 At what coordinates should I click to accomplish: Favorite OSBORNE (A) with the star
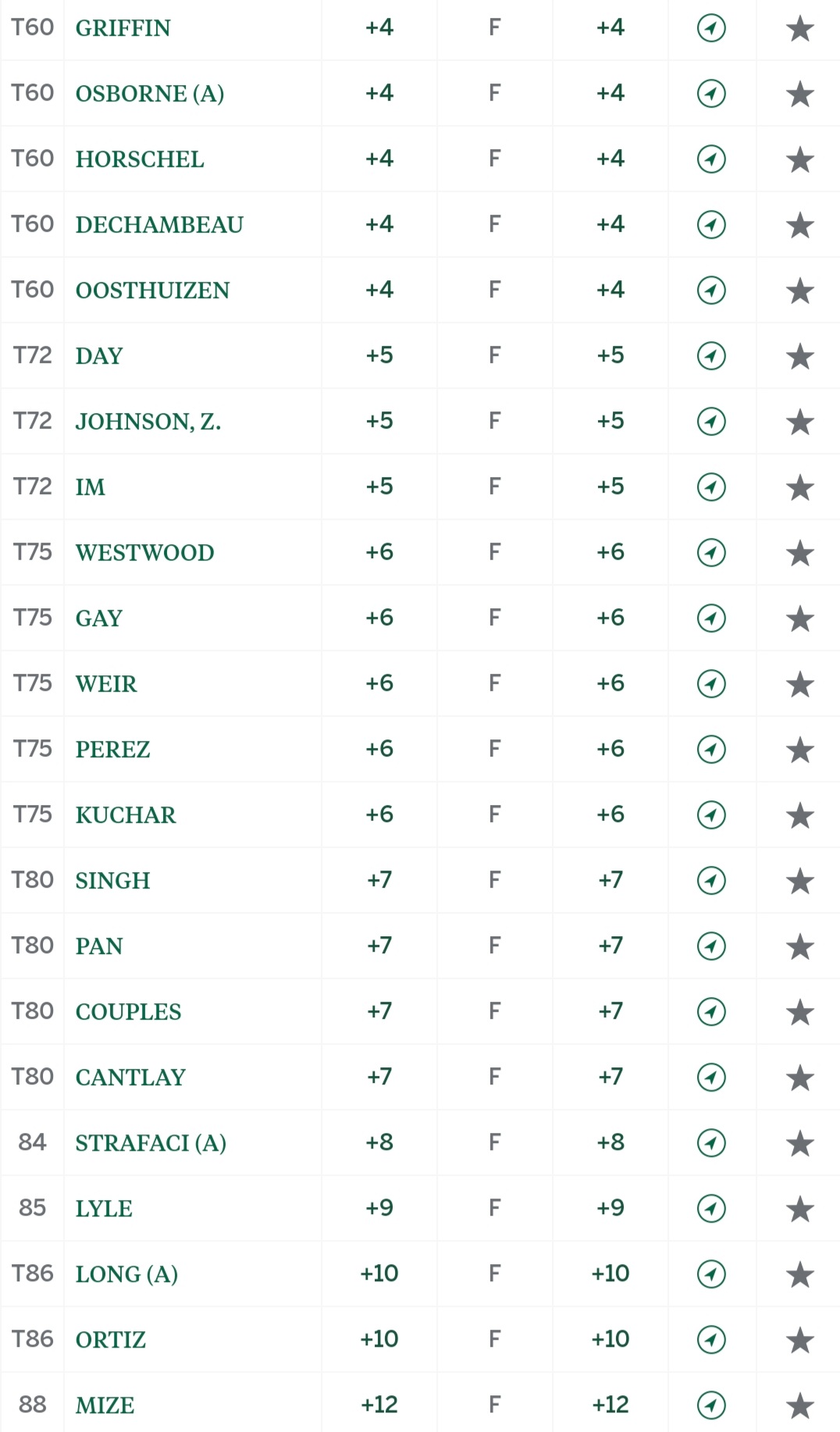click(x=800, y=94)
